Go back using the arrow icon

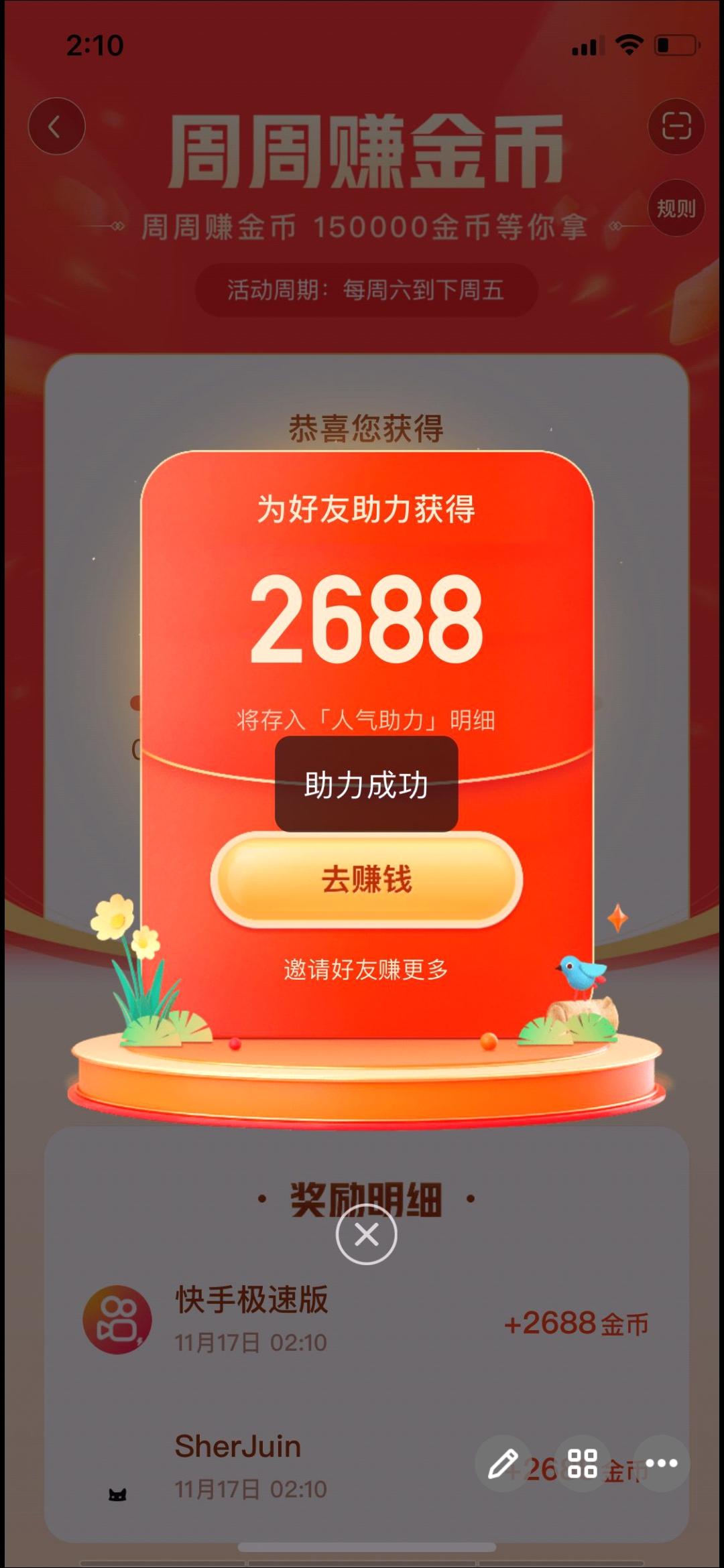56,126
